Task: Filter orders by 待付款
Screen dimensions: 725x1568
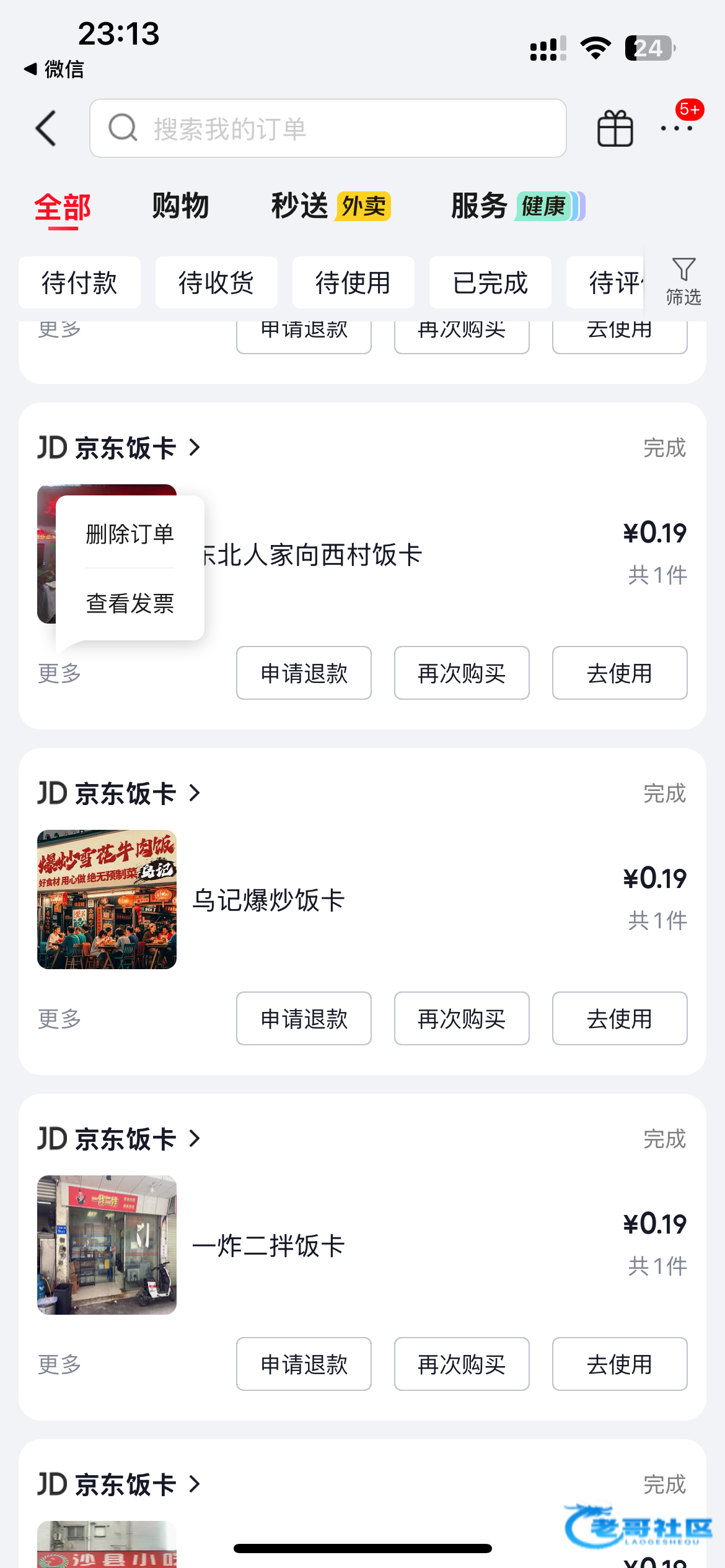Action: [79, 283]
